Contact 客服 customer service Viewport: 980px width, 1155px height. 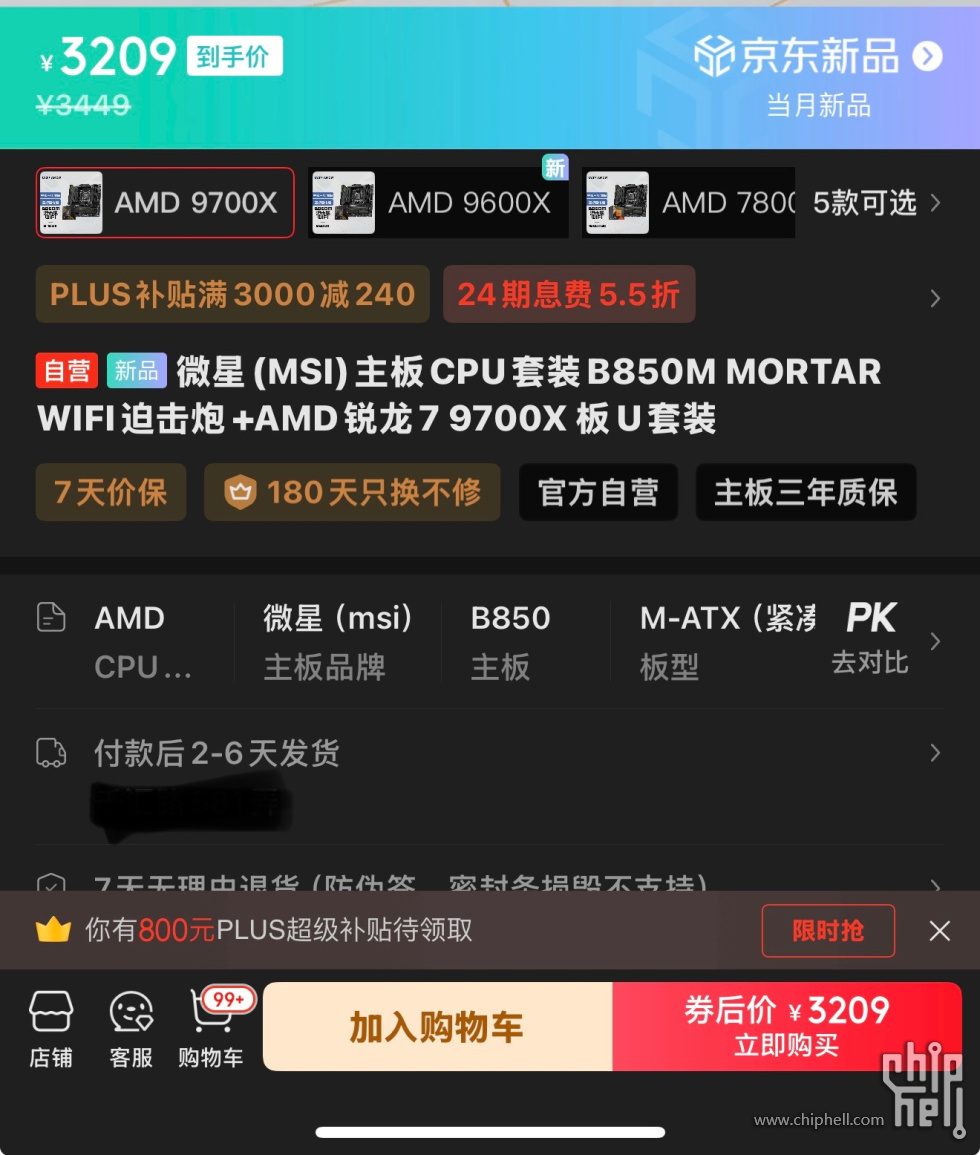pos(131,1028)
